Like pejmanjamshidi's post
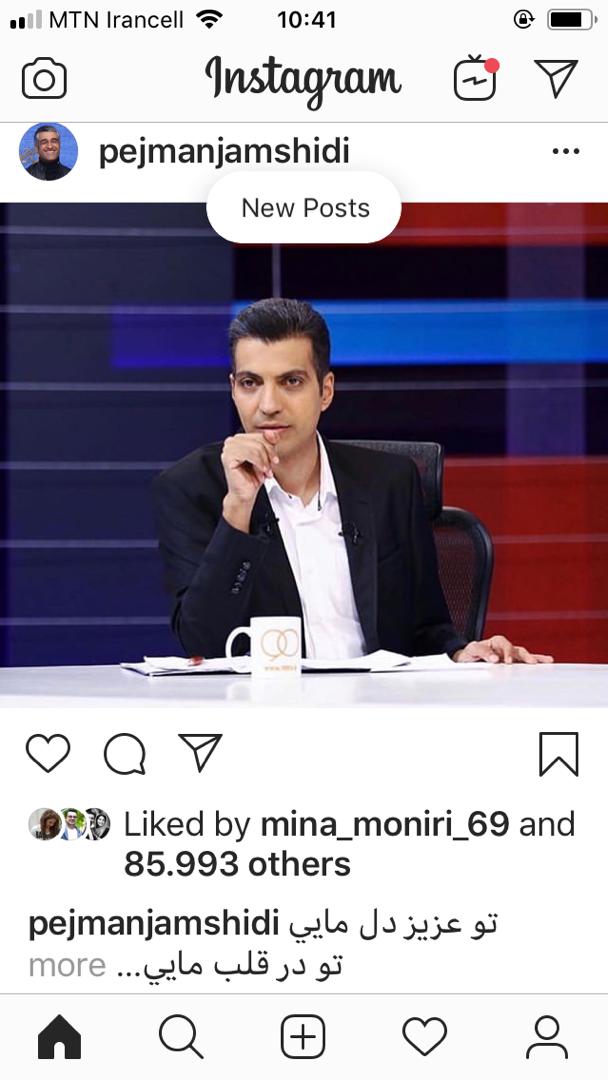 [47, 754]
